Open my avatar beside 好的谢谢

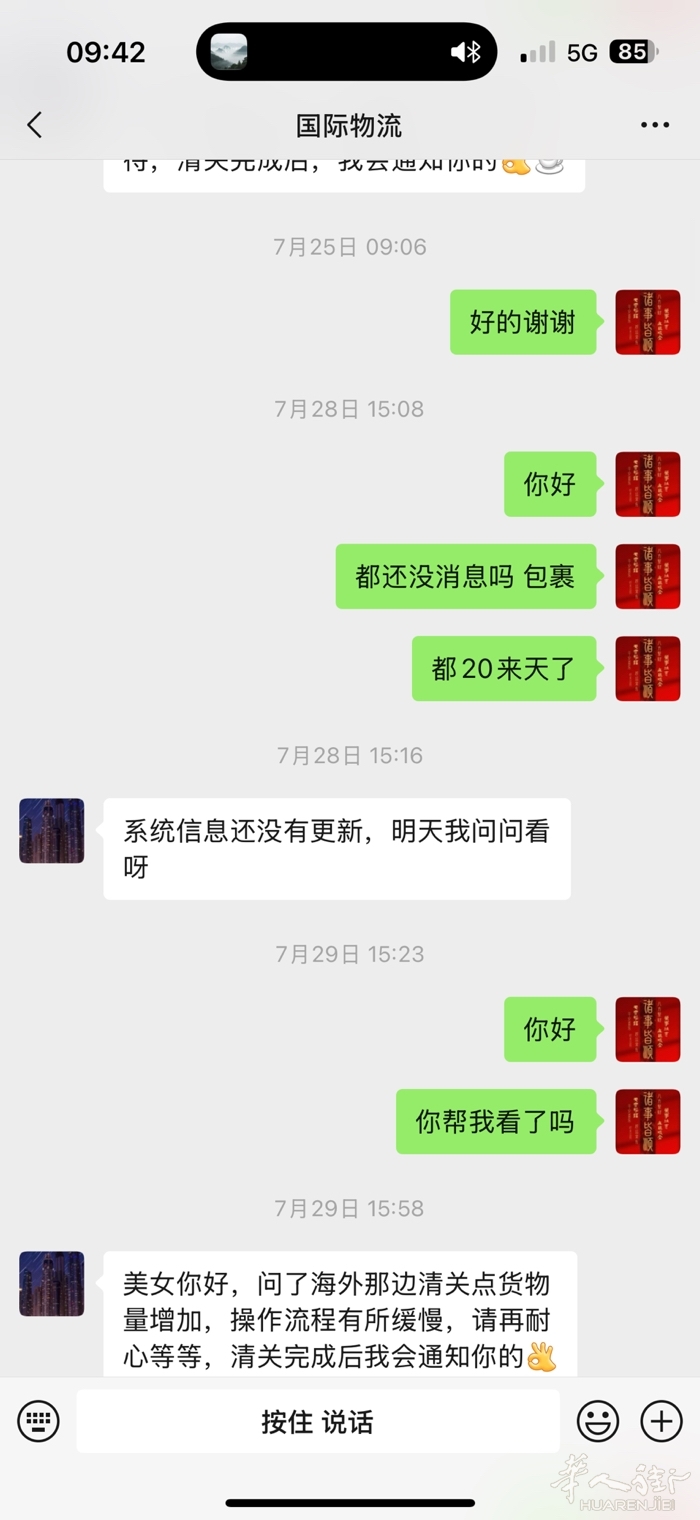(x=647, y=322)
